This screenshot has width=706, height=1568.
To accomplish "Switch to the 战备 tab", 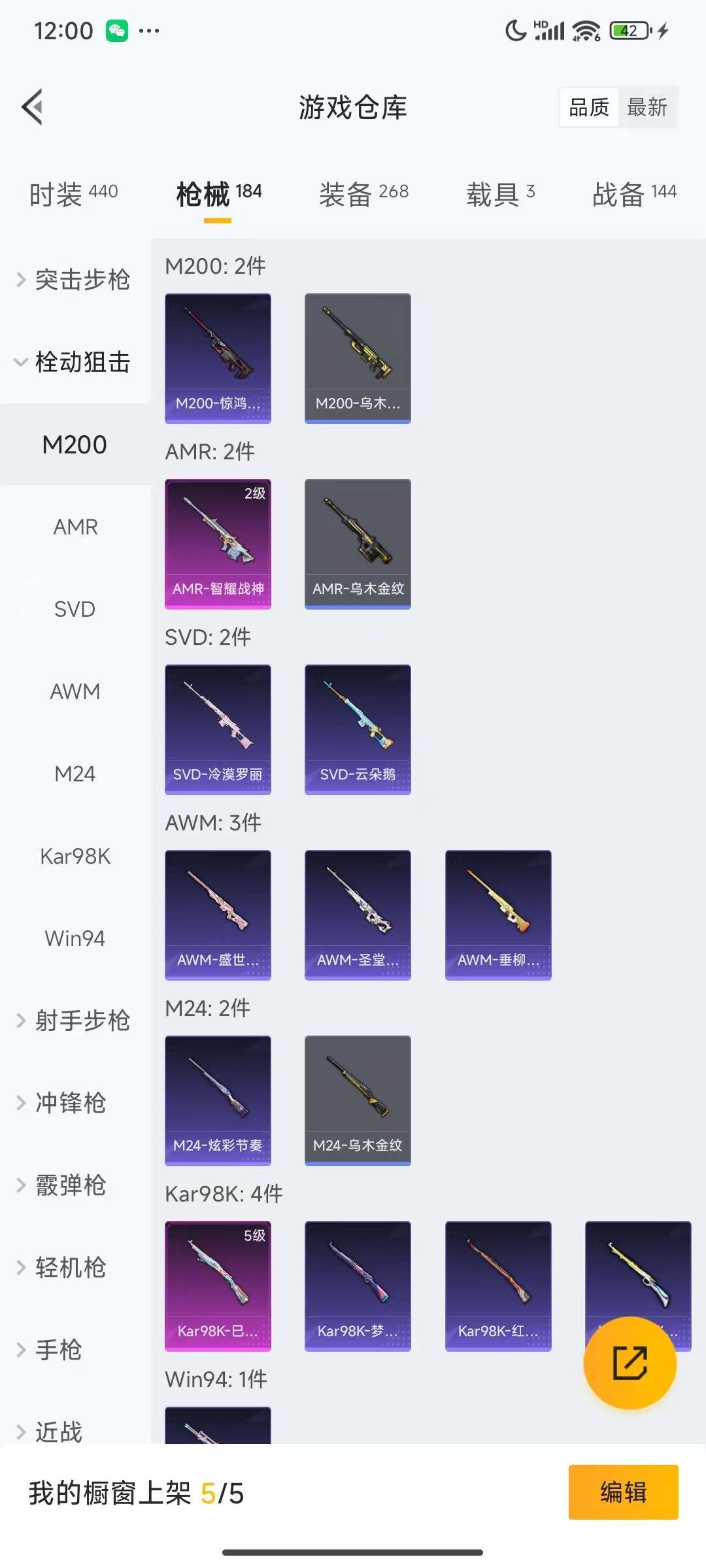I will coord(633,193).
